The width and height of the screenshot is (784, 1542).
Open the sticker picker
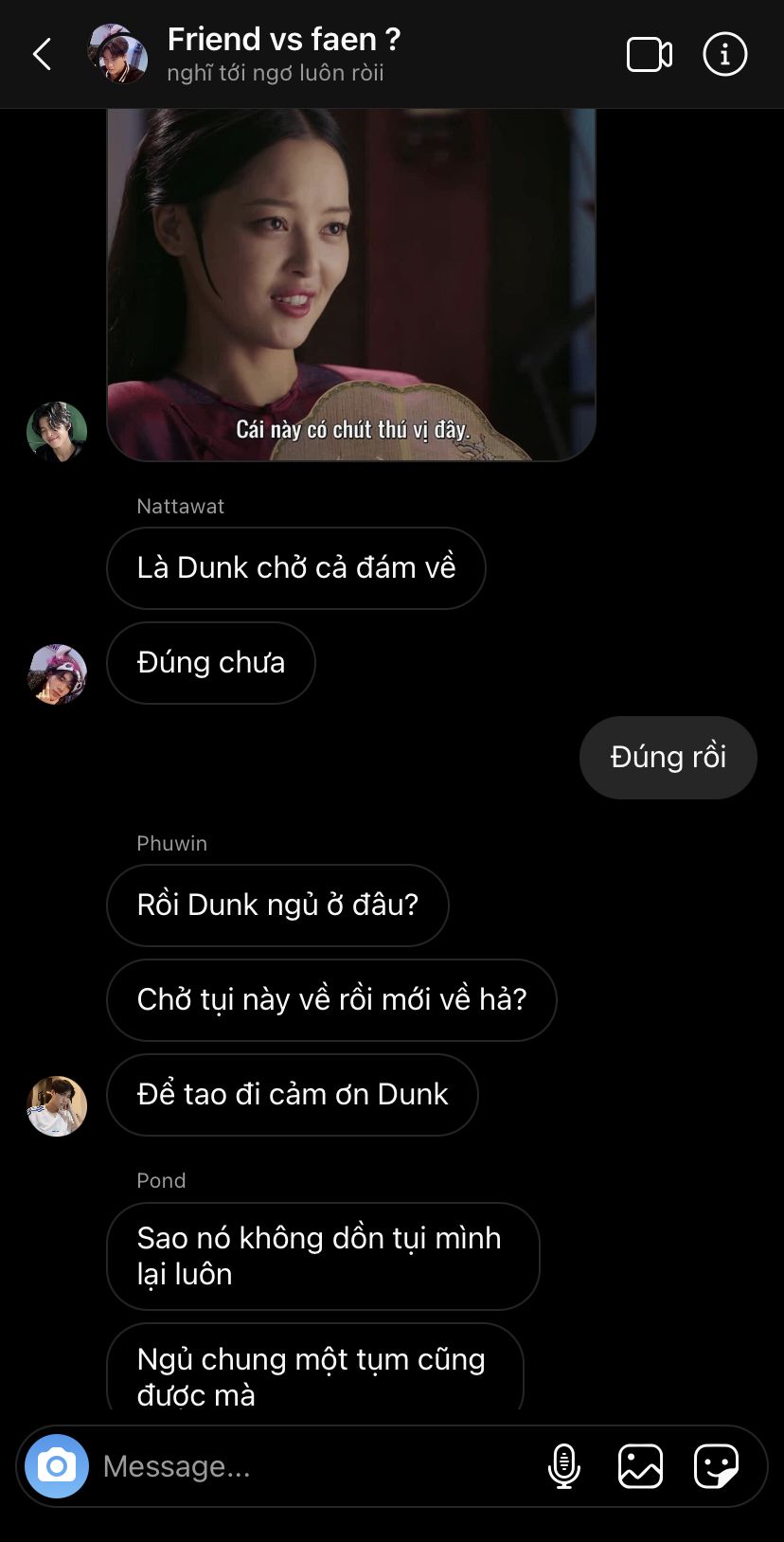pos(716,1466)
